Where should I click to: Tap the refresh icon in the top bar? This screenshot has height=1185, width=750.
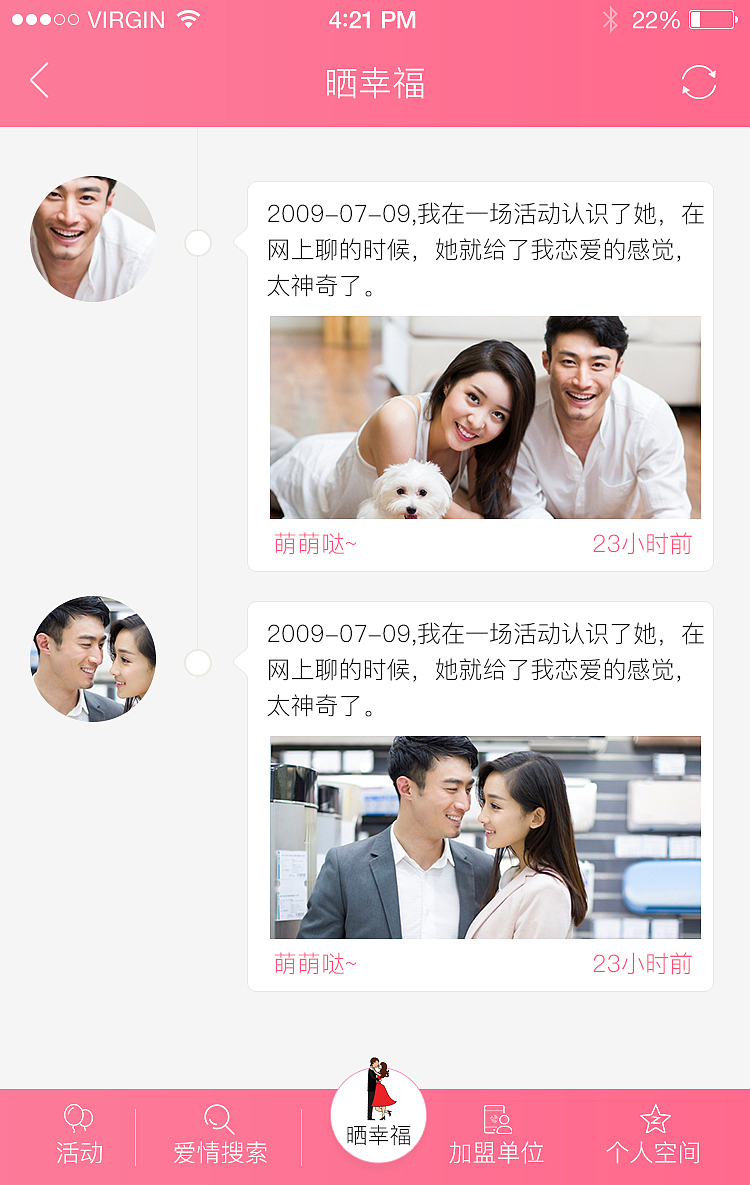699,82
